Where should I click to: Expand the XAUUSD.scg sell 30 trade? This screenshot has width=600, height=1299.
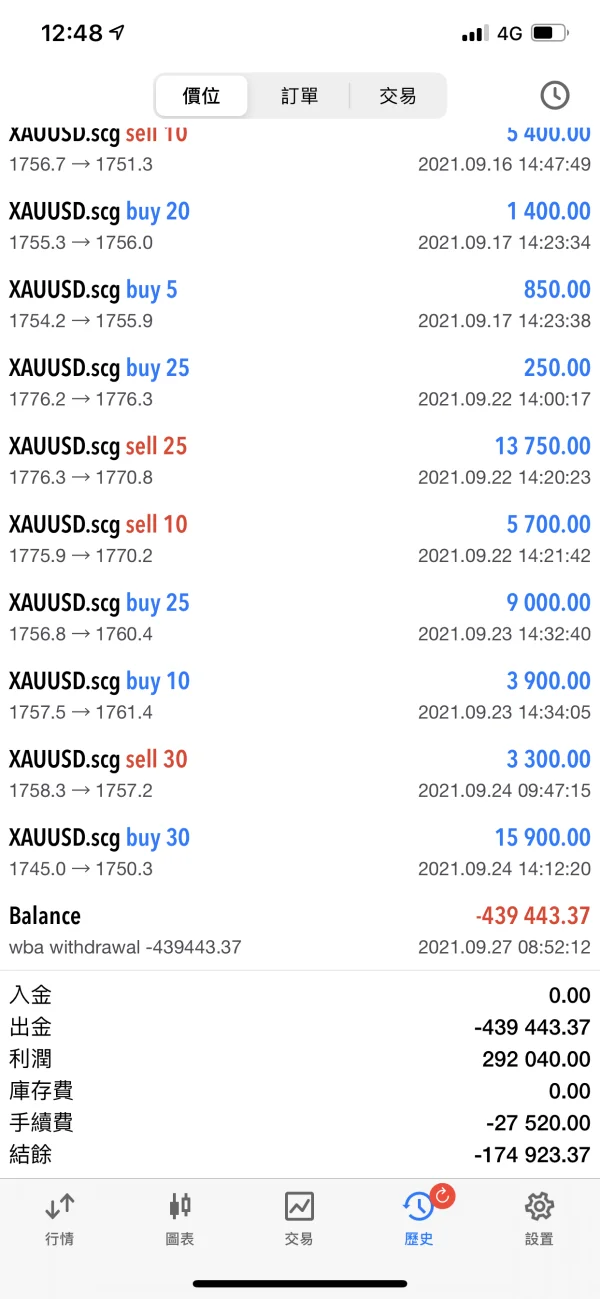coord(300,773)
